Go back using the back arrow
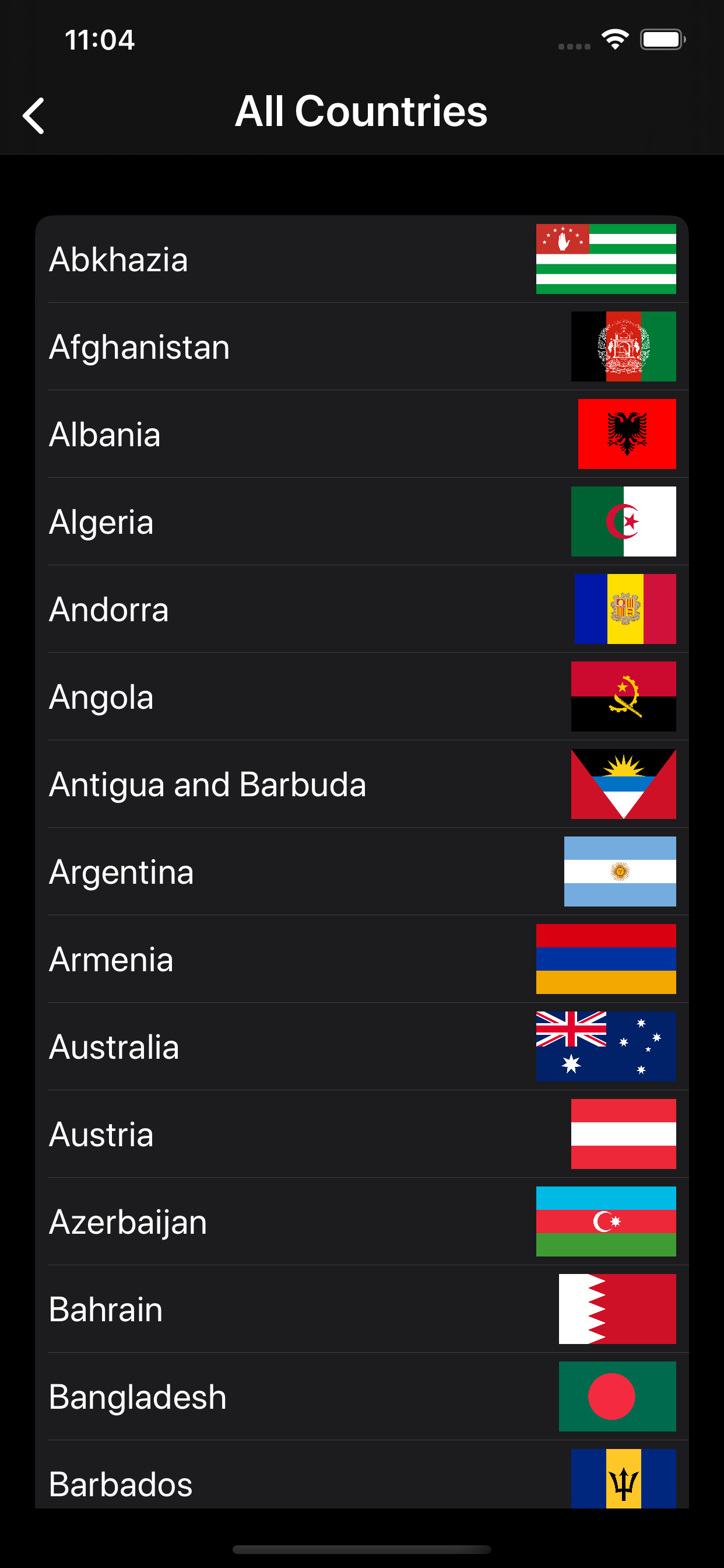 (34, 115)
